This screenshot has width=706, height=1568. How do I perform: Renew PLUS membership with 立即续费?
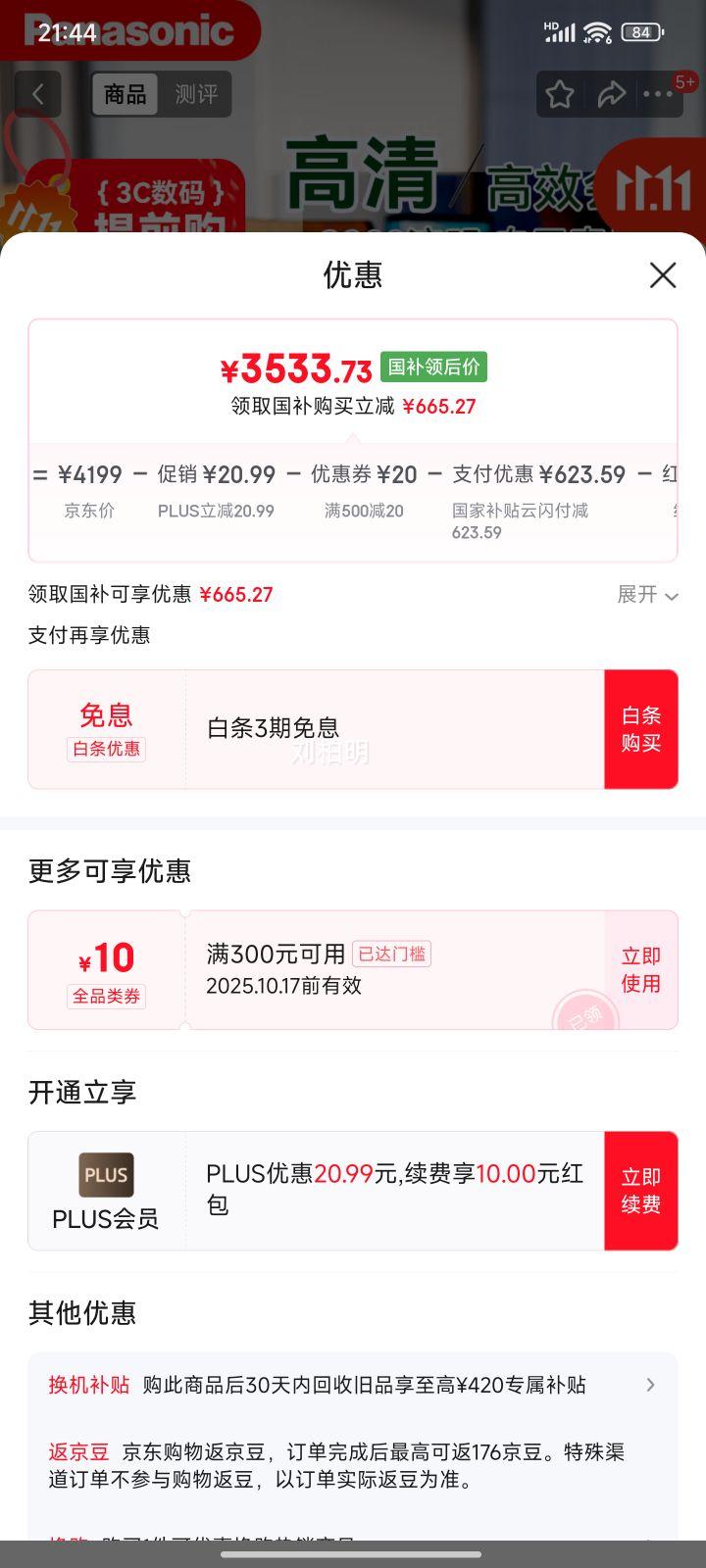(x=640, y=1191)
